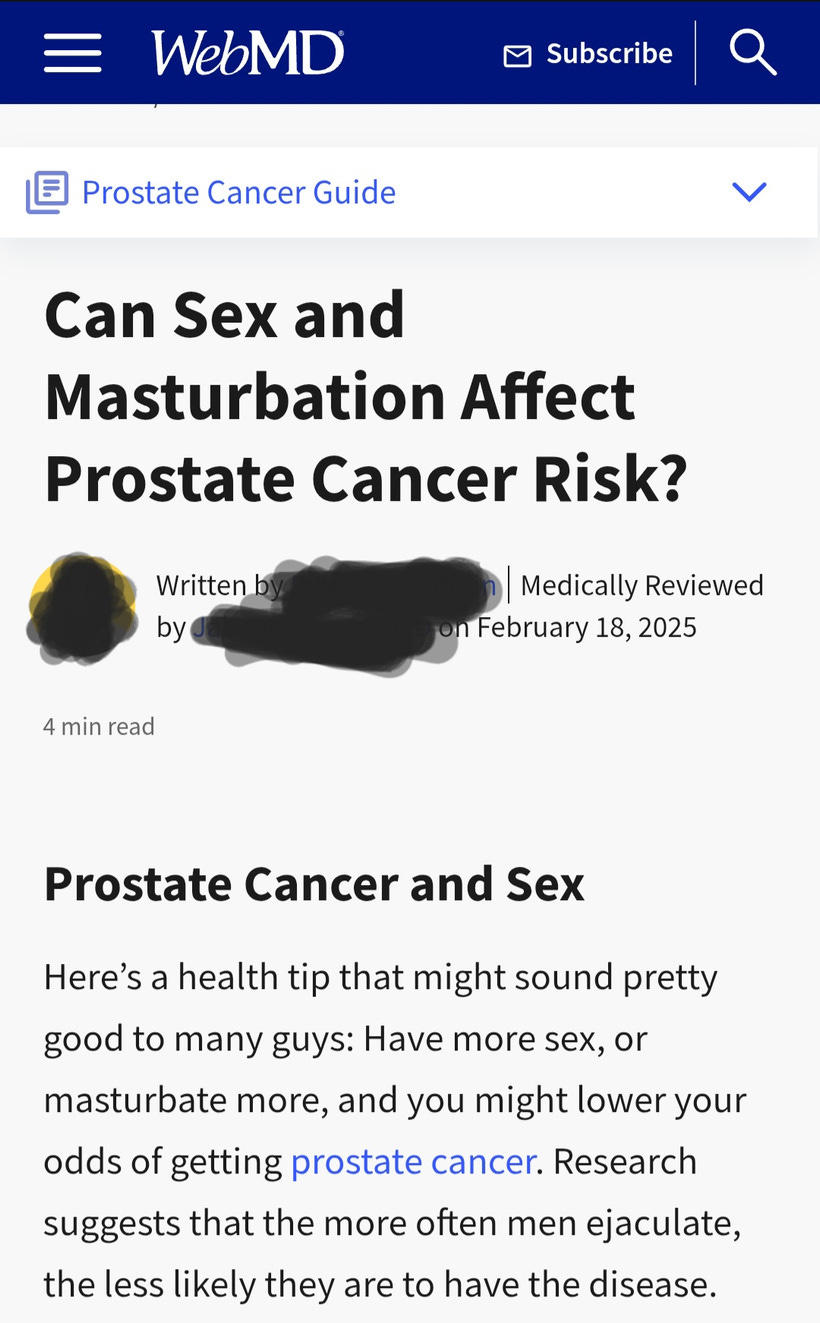Follow the prostate cancer link in the text
The height and width of the screenshot is (1323, 820).
coord(413,1161)
